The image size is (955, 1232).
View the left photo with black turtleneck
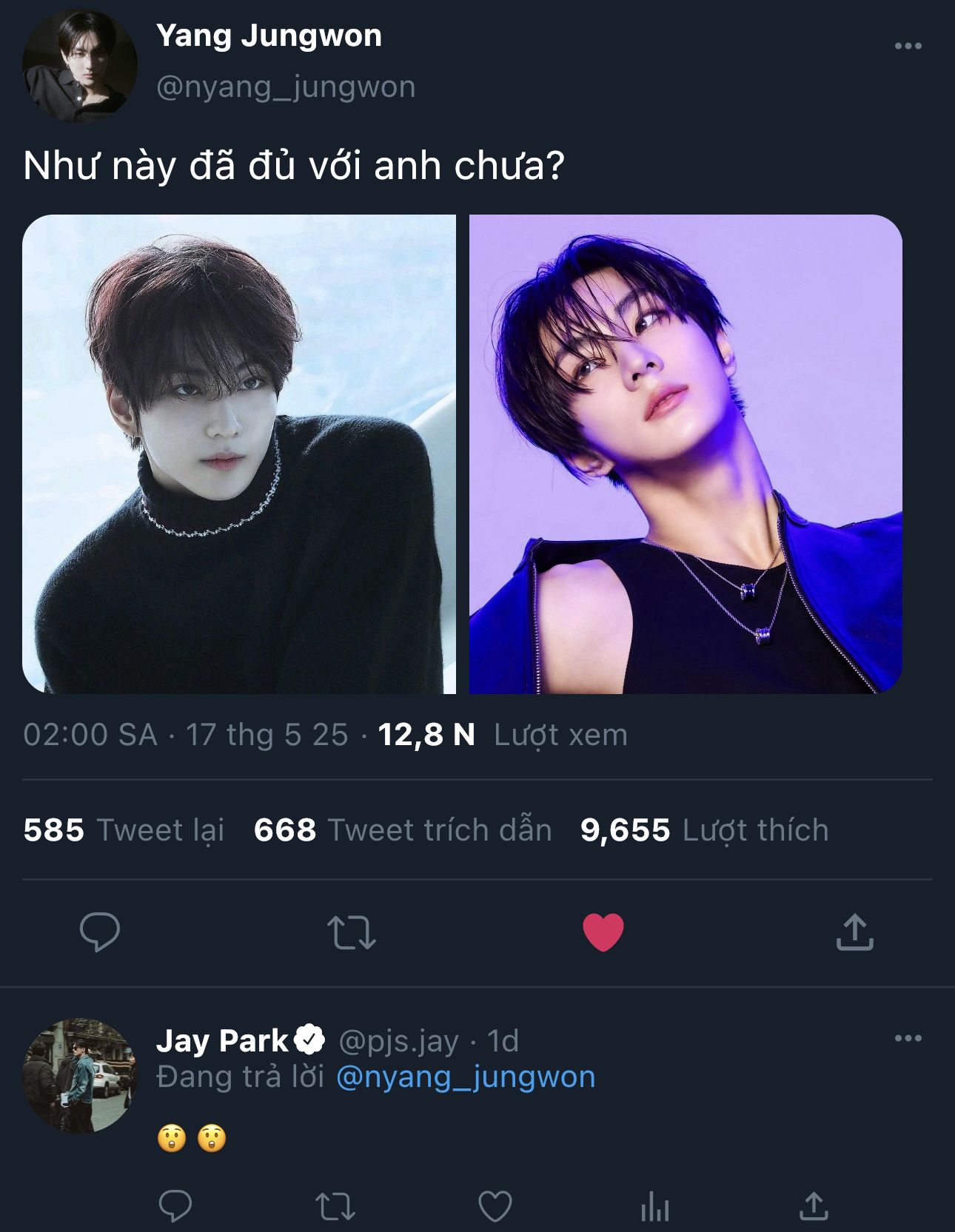pyautogui.click(x=239, y=454)
